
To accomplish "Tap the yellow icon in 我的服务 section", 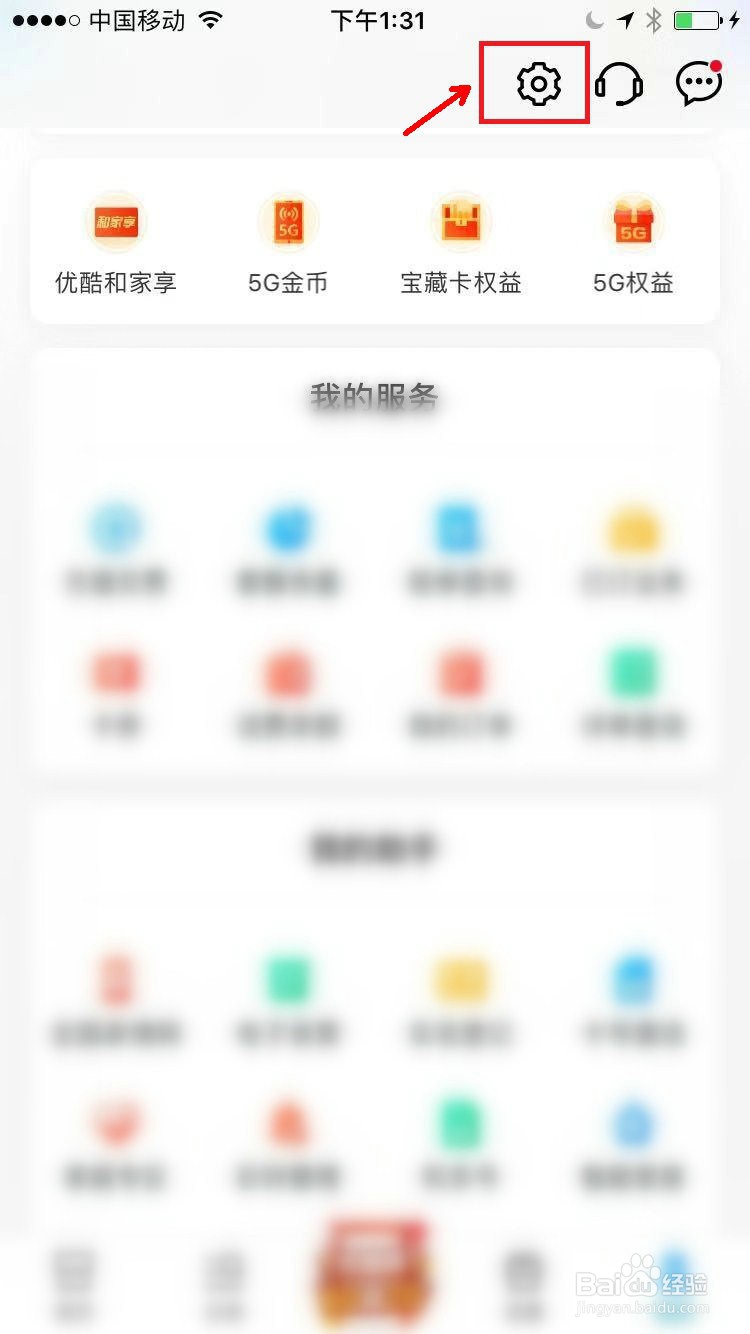I will point(634,527).
